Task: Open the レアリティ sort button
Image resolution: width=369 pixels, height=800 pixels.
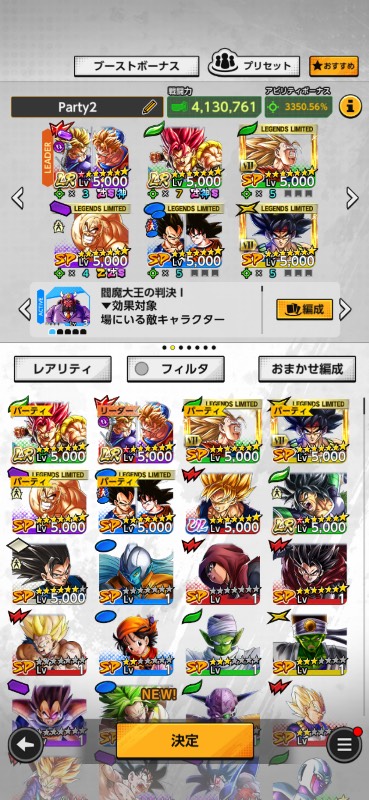Action: click(x=62, y=369)
